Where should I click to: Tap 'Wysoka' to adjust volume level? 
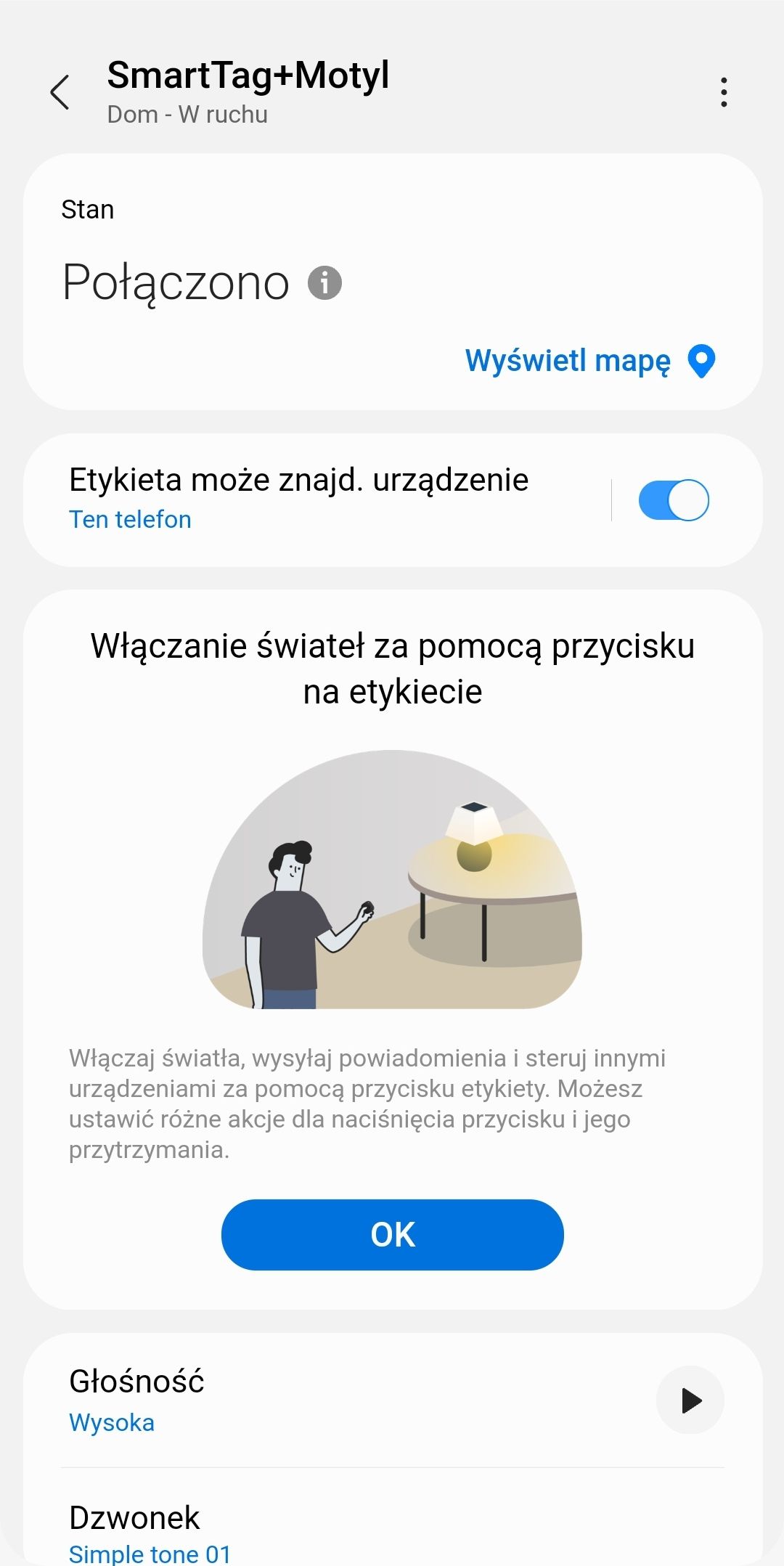[111, 1422]
